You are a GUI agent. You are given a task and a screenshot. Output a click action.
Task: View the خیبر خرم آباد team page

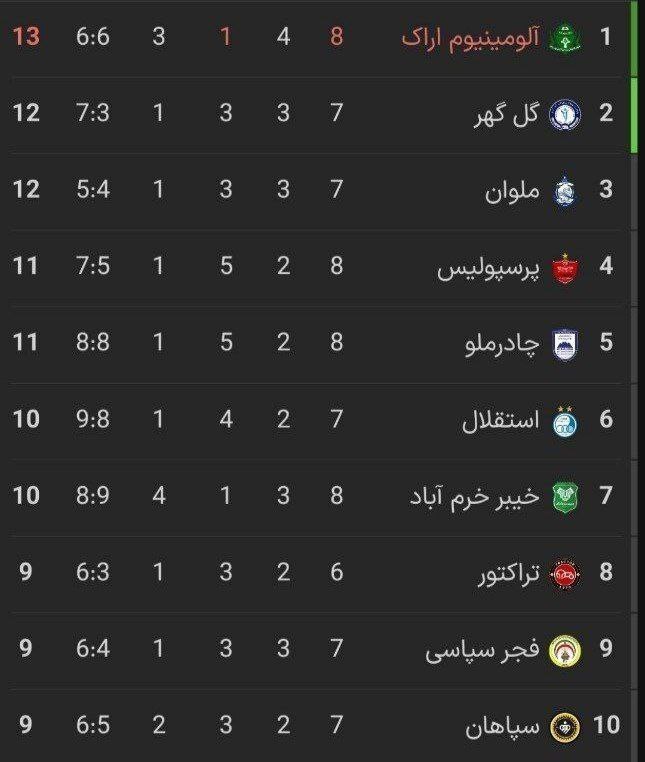click(475, 495)
